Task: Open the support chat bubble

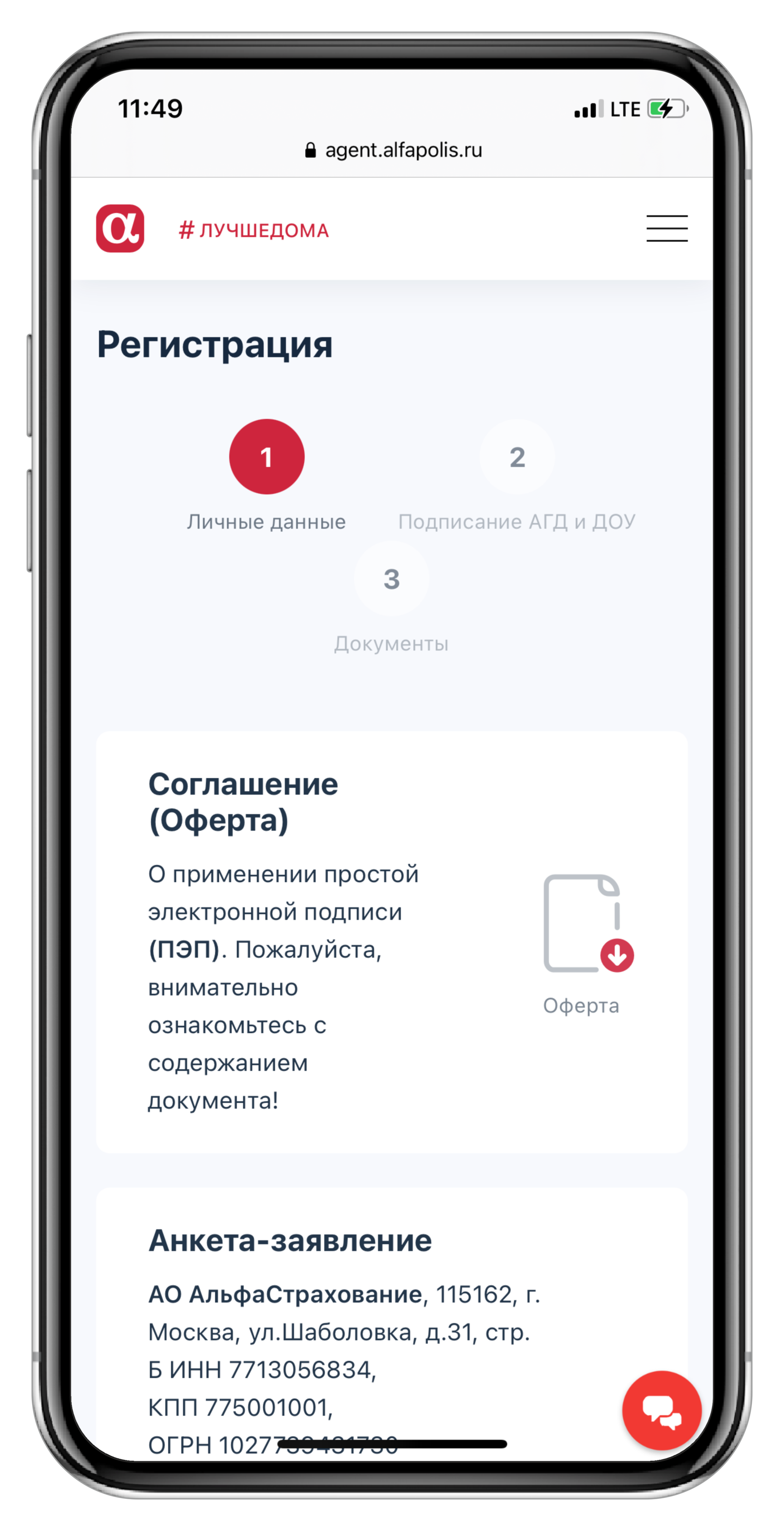Action: (x=662, y=1411)
